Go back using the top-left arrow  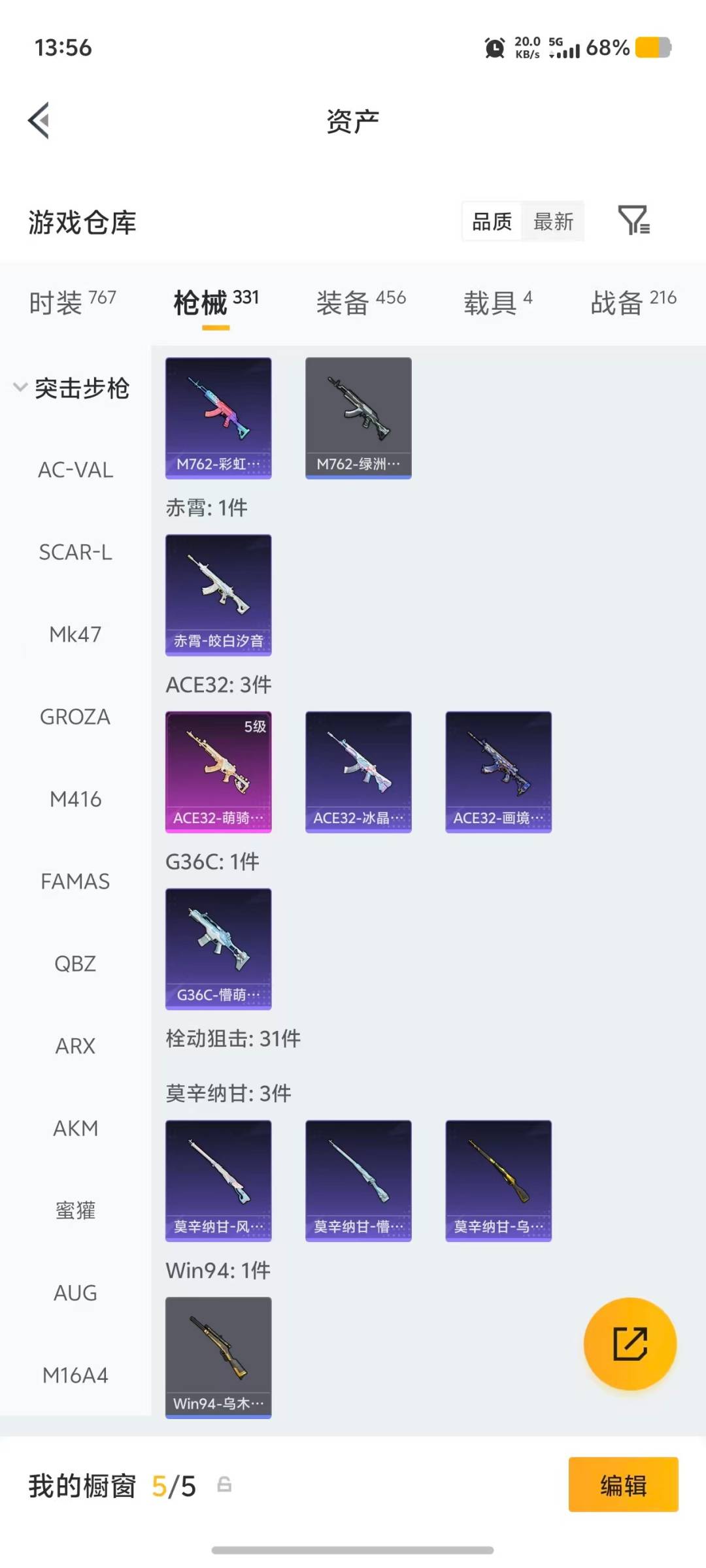39,121
